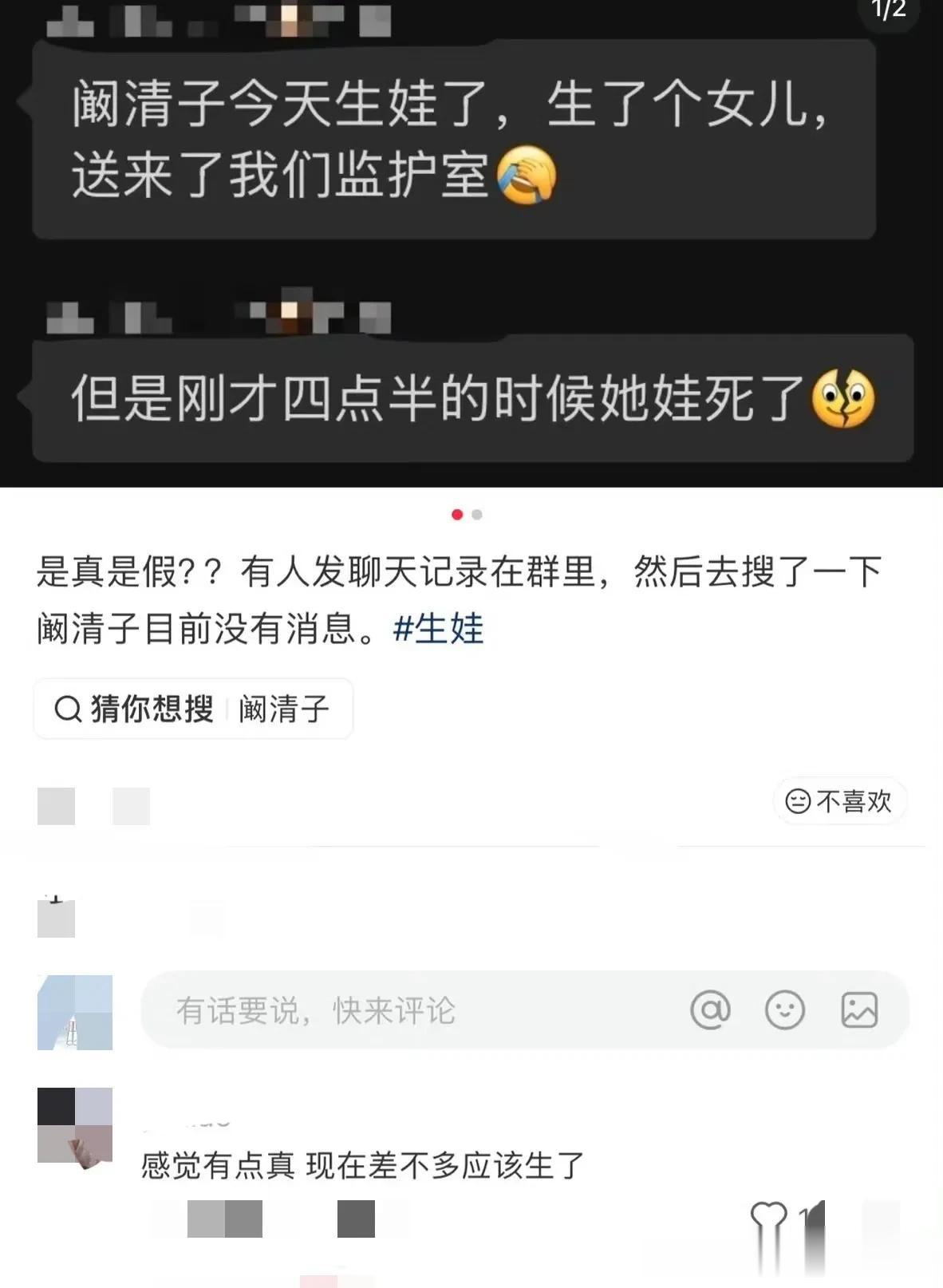The height and width of the screenshot is (1288, 943).
Task: Open the emoji picker beside comment box
Action: (787, 1009)
